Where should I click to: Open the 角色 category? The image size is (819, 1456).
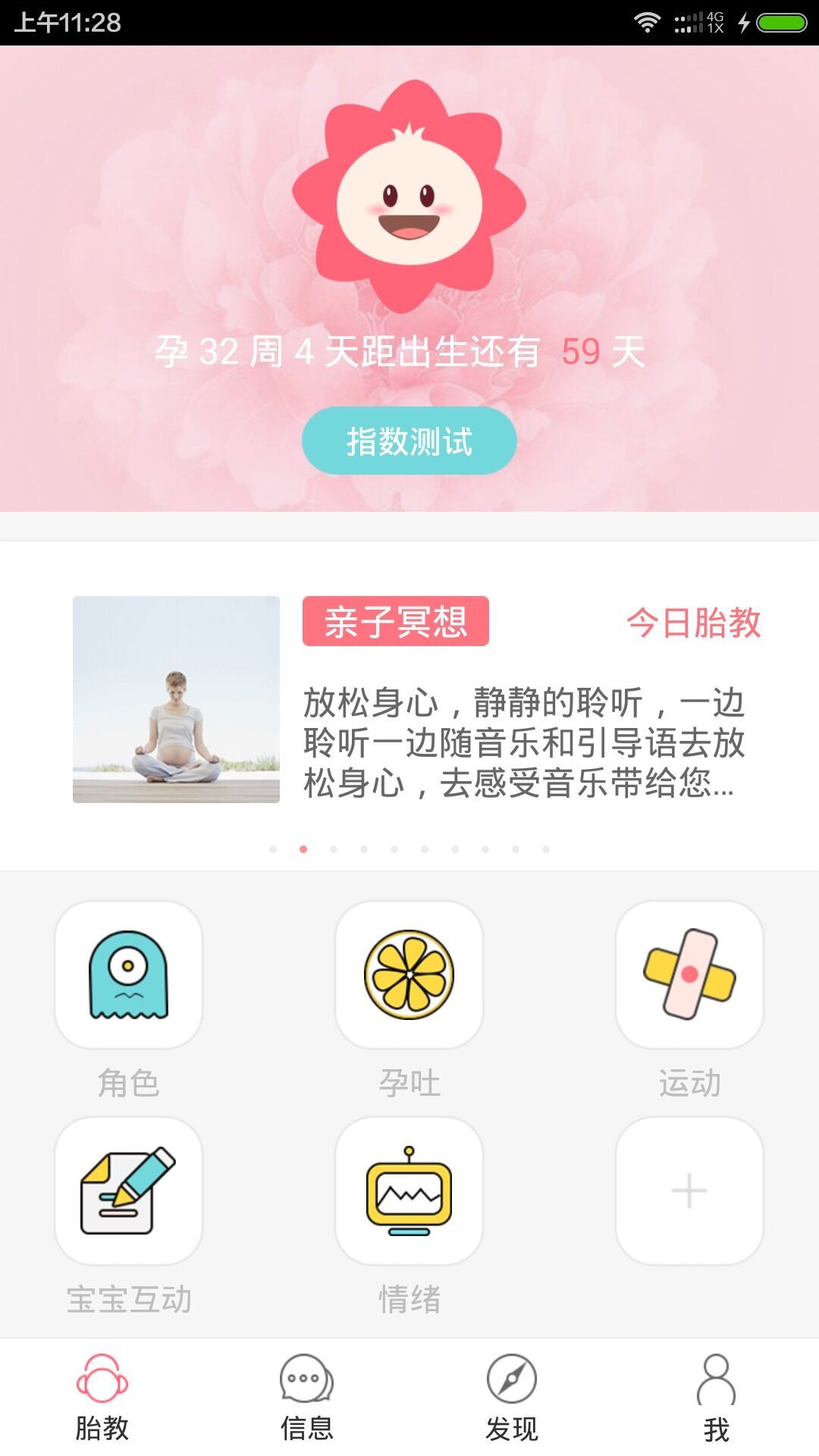coord(128,974)
